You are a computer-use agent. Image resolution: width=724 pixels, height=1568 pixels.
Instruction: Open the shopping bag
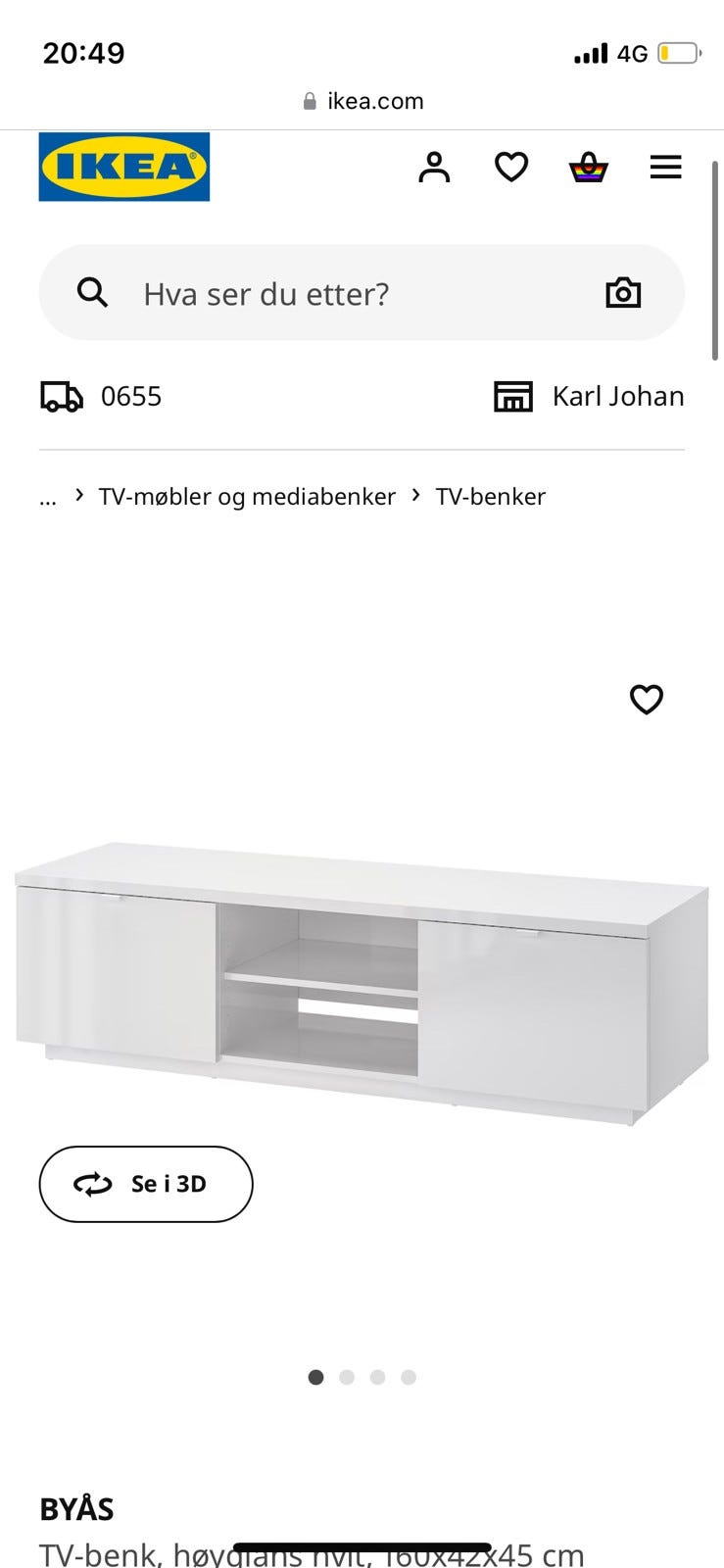click(588, 167)
